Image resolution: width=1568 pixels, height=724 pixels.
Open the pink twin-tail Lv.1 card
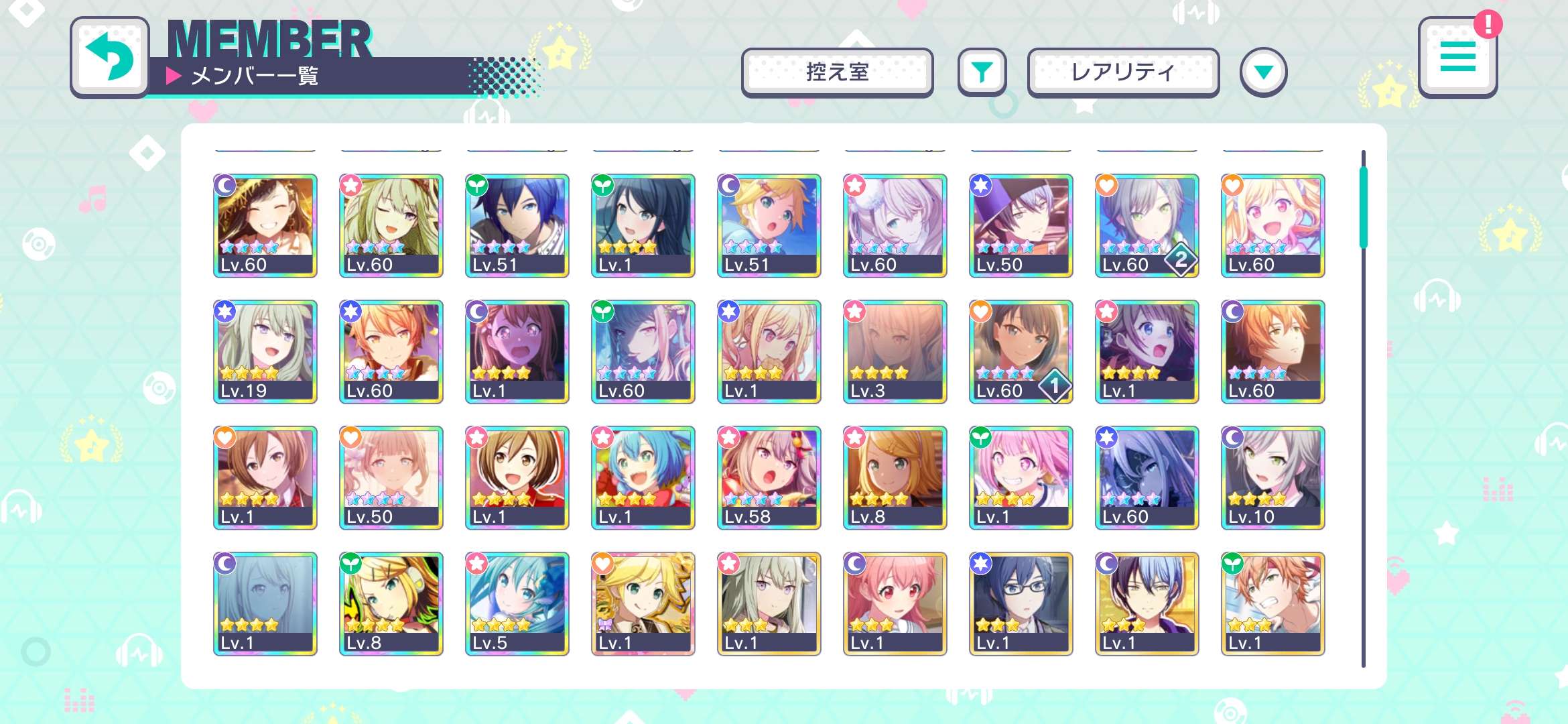pyautogui.click(x=1021, y=477)
